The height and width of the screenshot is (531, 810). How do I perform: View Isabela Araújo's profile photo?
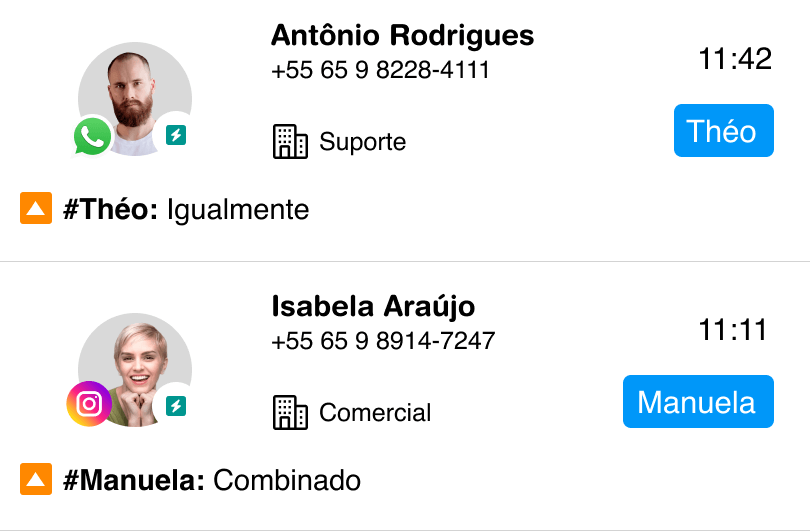pos(135,368)
